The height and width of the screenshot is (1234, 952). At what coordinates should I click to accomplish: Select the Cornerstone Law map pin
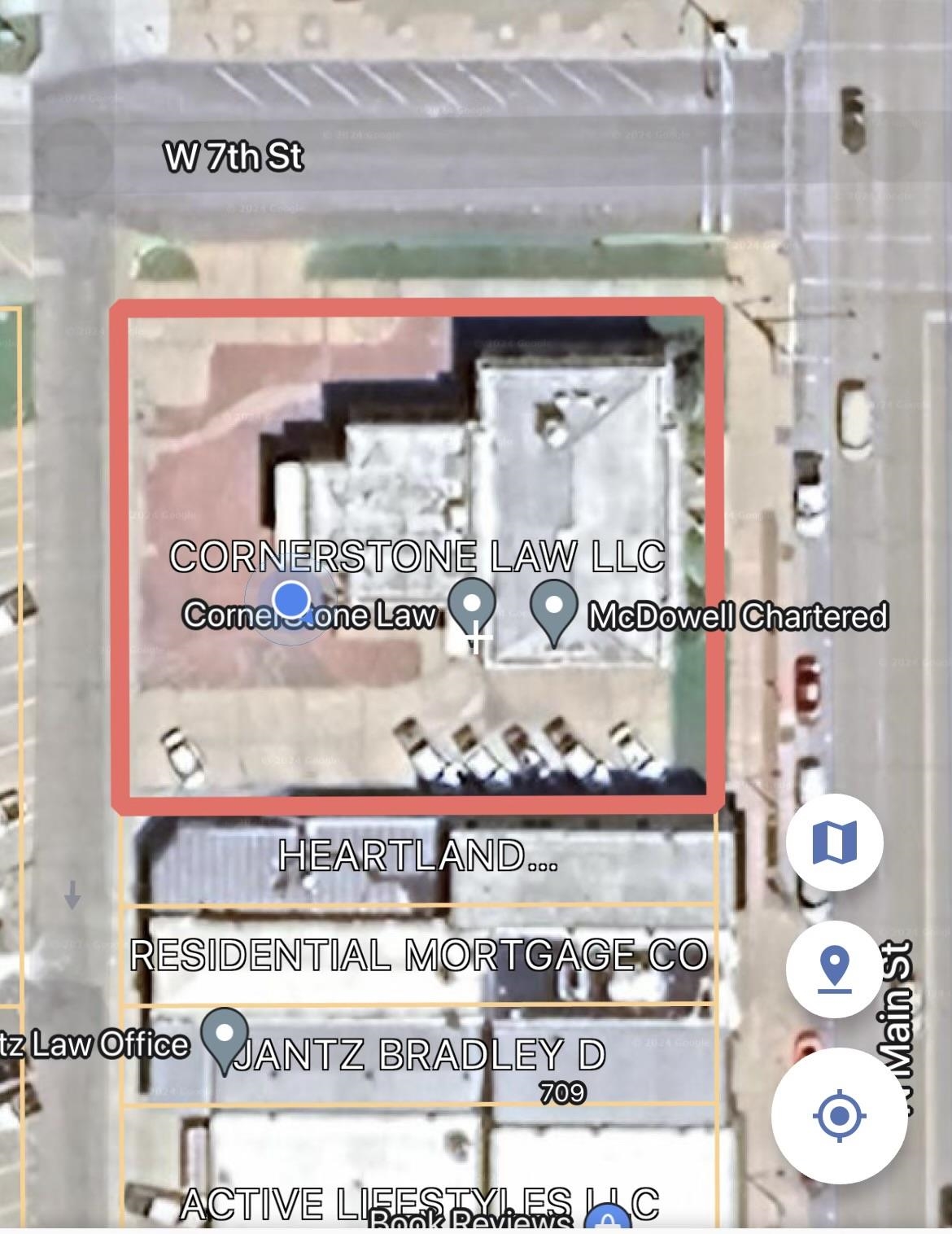pos(474,606)
